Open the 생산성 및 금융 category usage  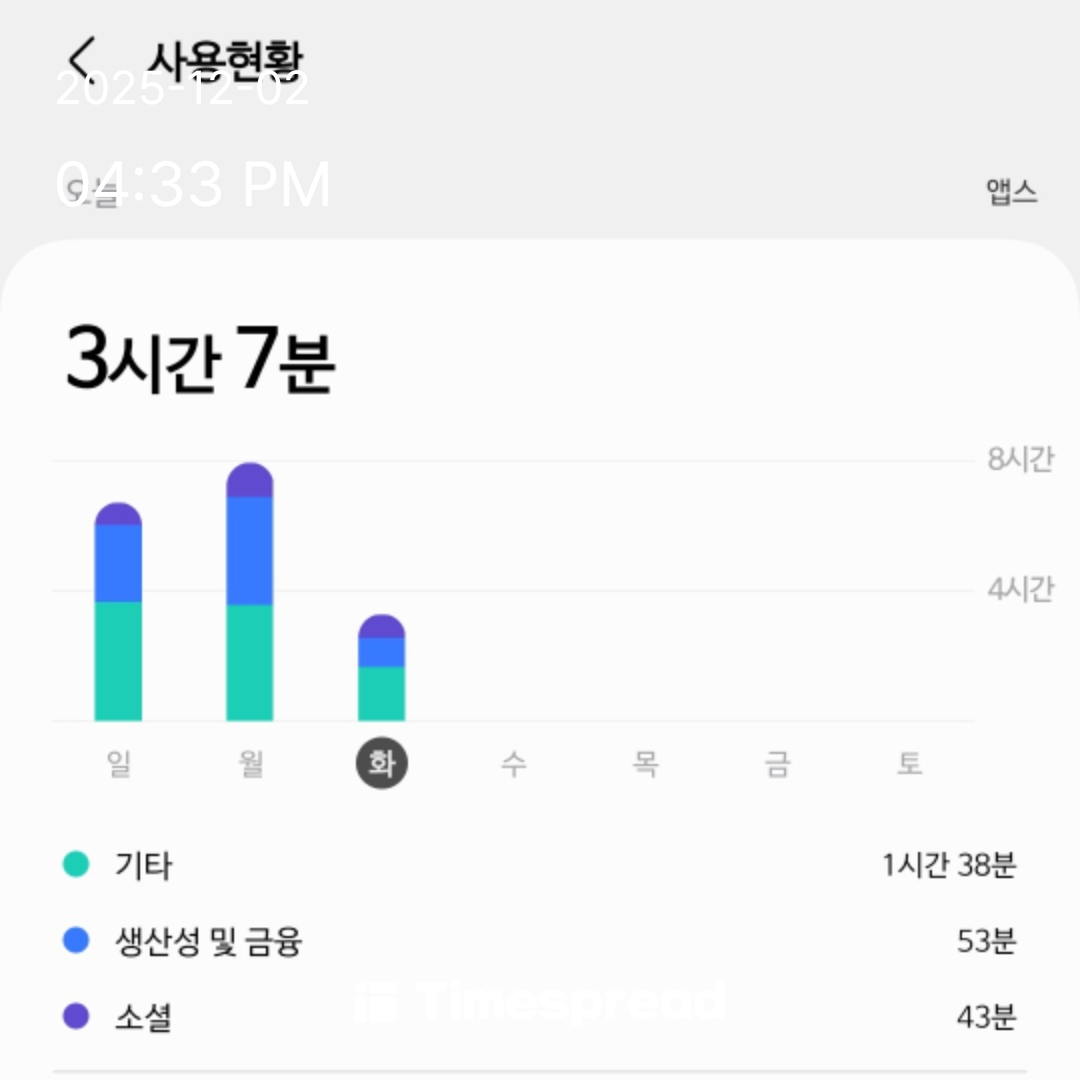point(540,941)
